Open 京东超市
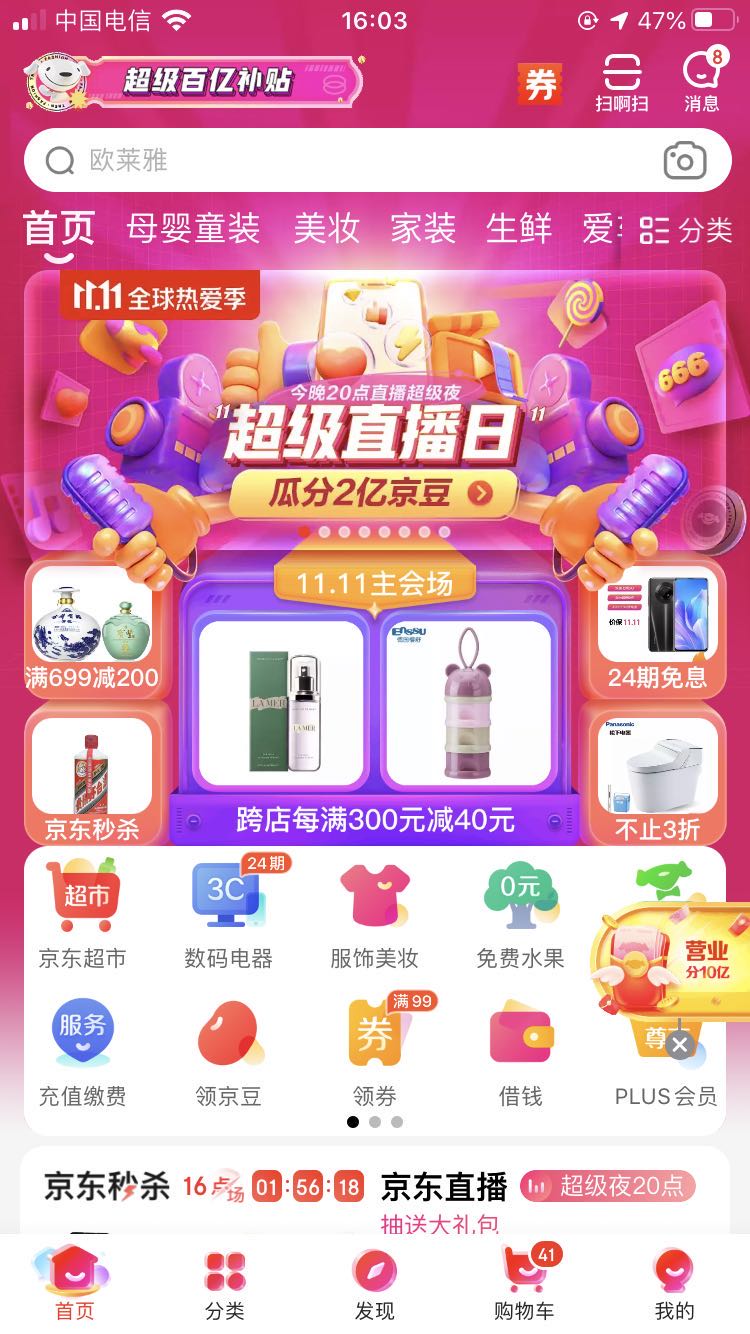Image resolution: width=750 pixels, height=1334 pixels. coord(83,915)
